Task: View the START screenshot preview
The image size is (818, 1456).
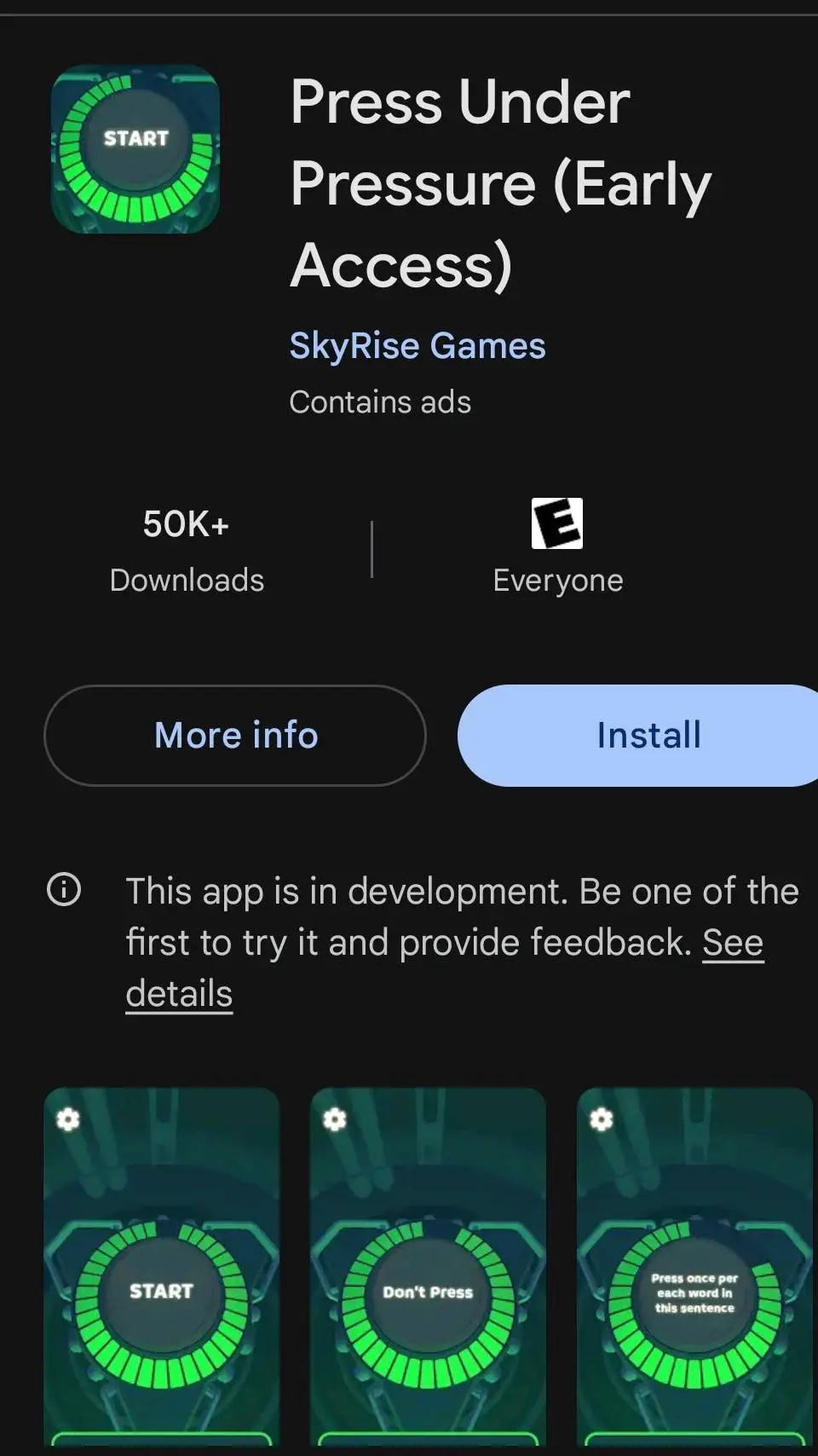Action: pos(162,1266)
